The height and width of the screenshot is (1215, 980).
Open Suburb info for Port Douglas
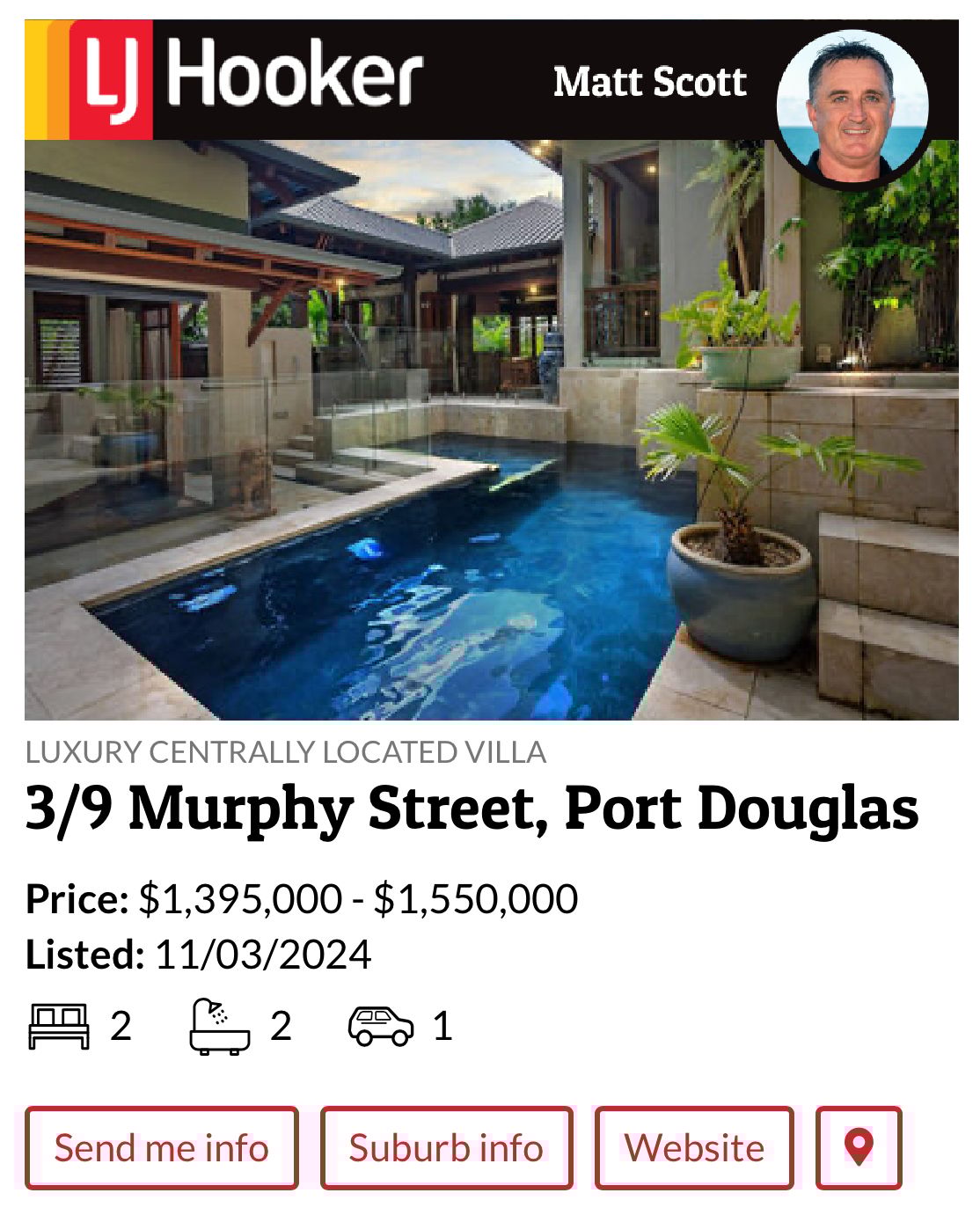click(446, 1147)
